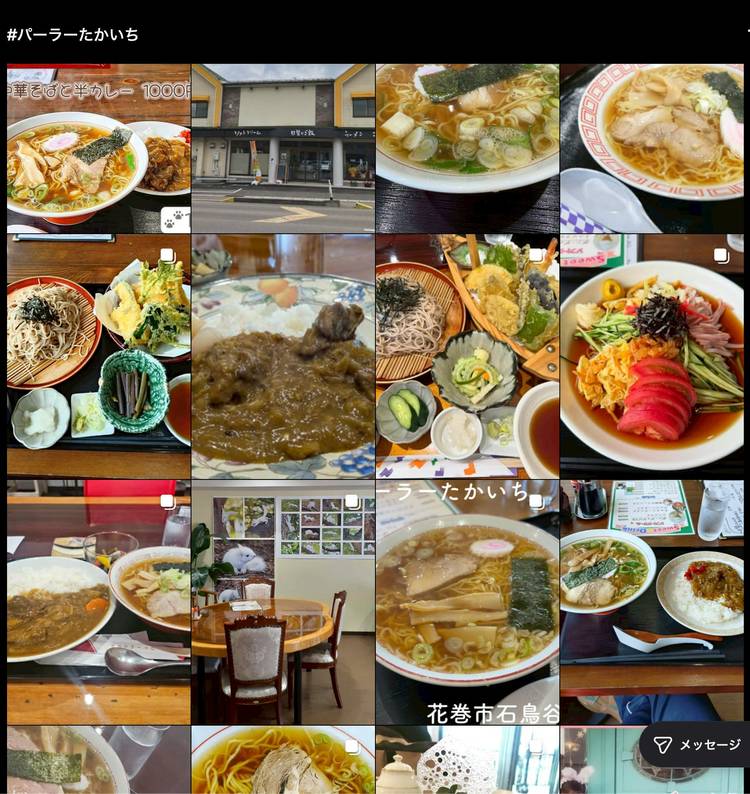Open the curry rice on floral plate post
Viewport: 750px width, 794px height.
283,356
